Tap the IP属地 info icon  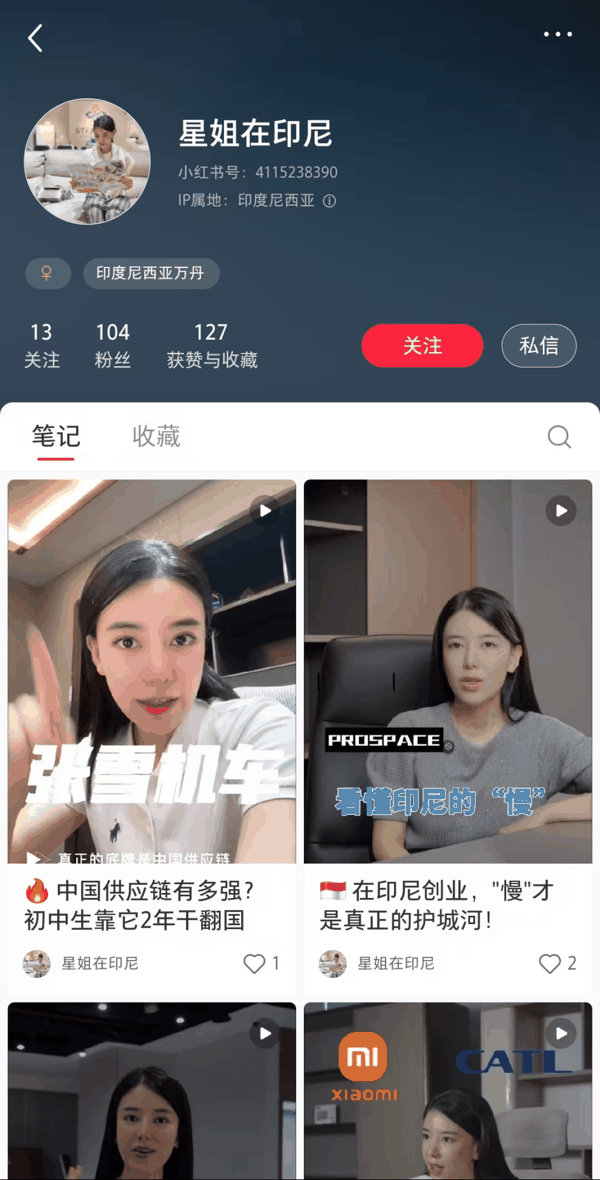point(329,201)
